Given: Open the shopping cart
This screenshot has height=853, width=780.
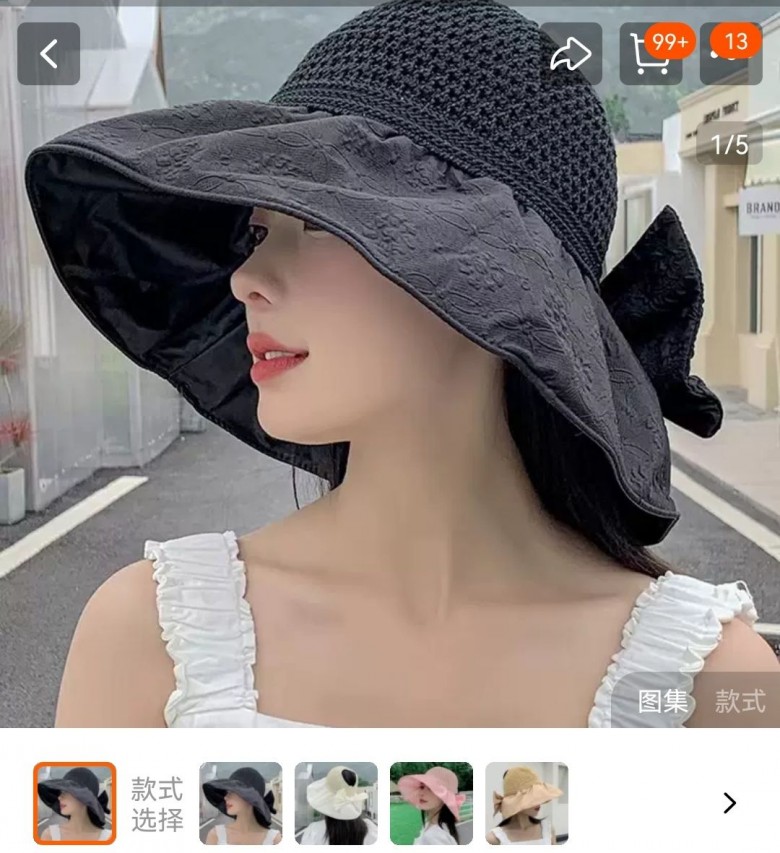Looking at the screenshot, I should pos(650,54).
